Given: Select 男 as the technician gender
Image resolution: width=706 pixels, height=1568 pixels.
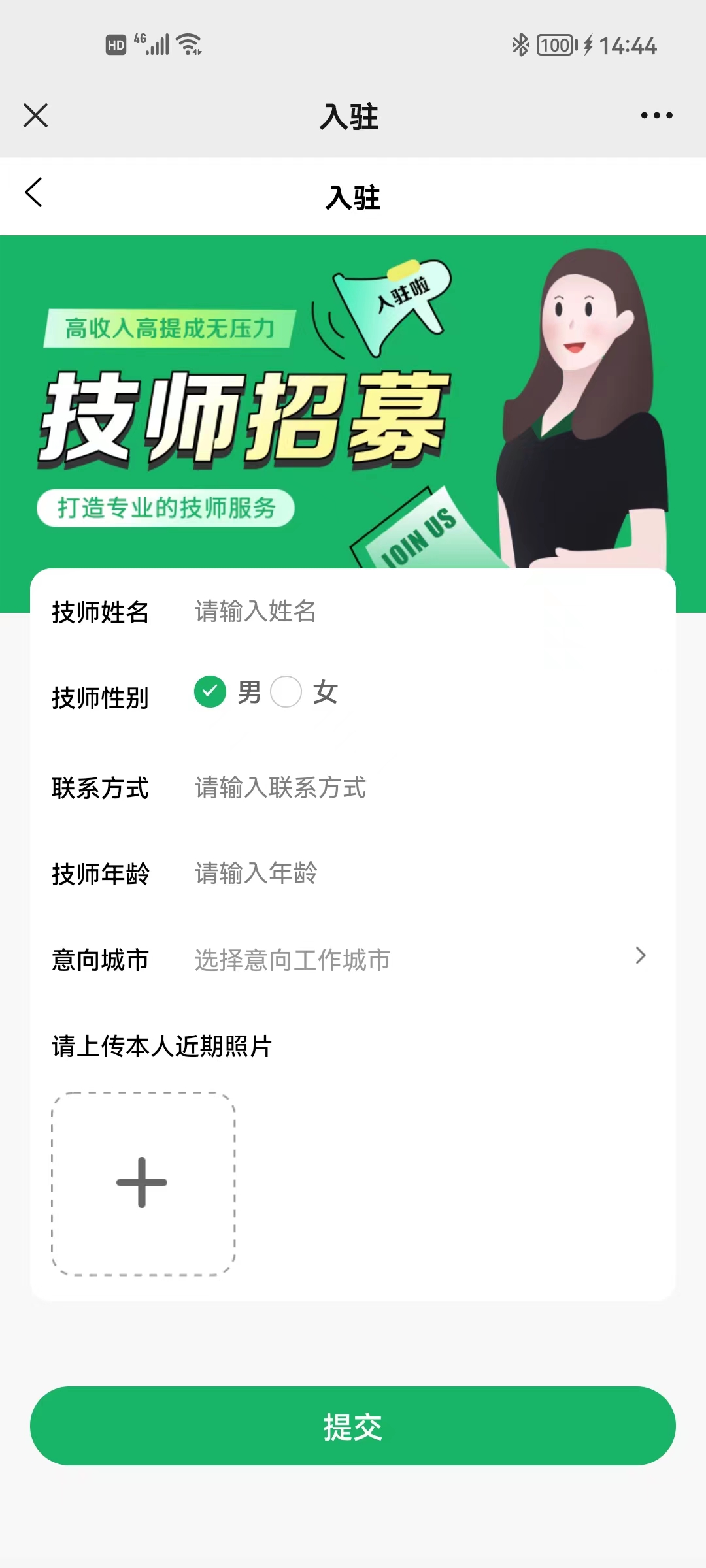Looking at the screenshot, I should coord(210,692).
